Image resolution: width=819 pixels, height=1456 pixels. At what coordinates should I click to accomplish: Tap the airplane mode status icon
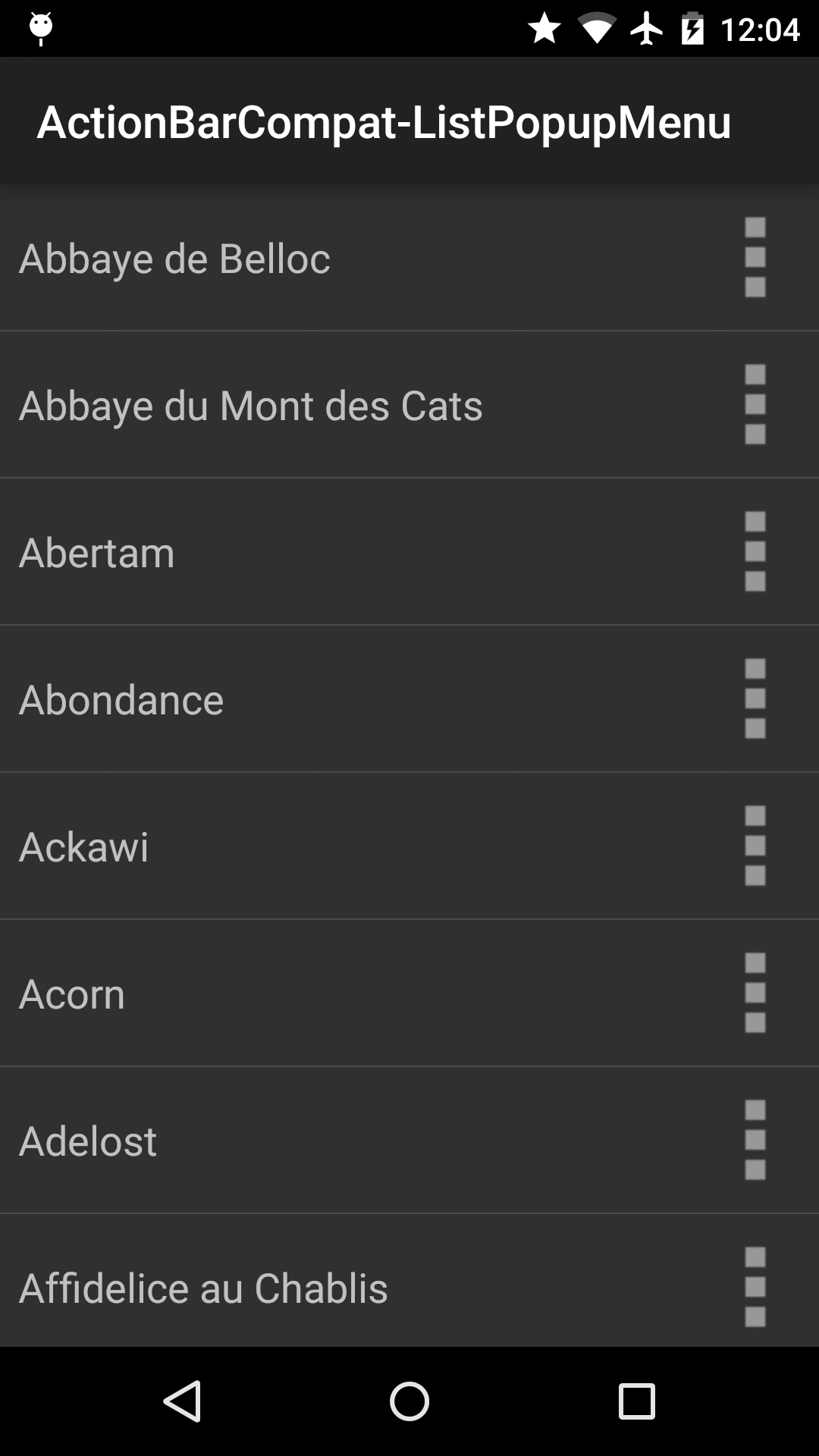coord(646,27)
